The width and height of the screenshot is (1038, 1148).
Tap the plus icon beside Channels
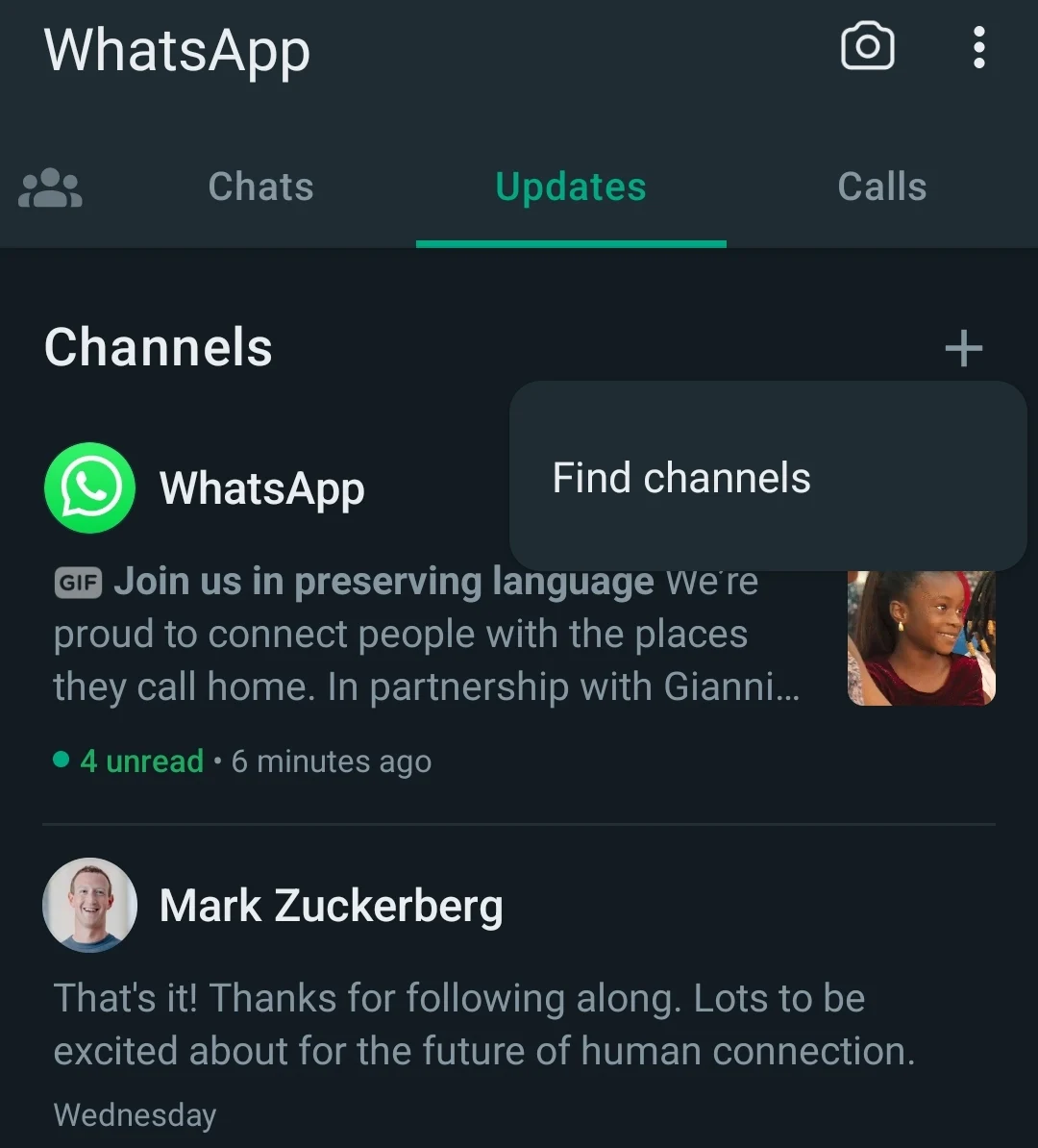point(963,348)
